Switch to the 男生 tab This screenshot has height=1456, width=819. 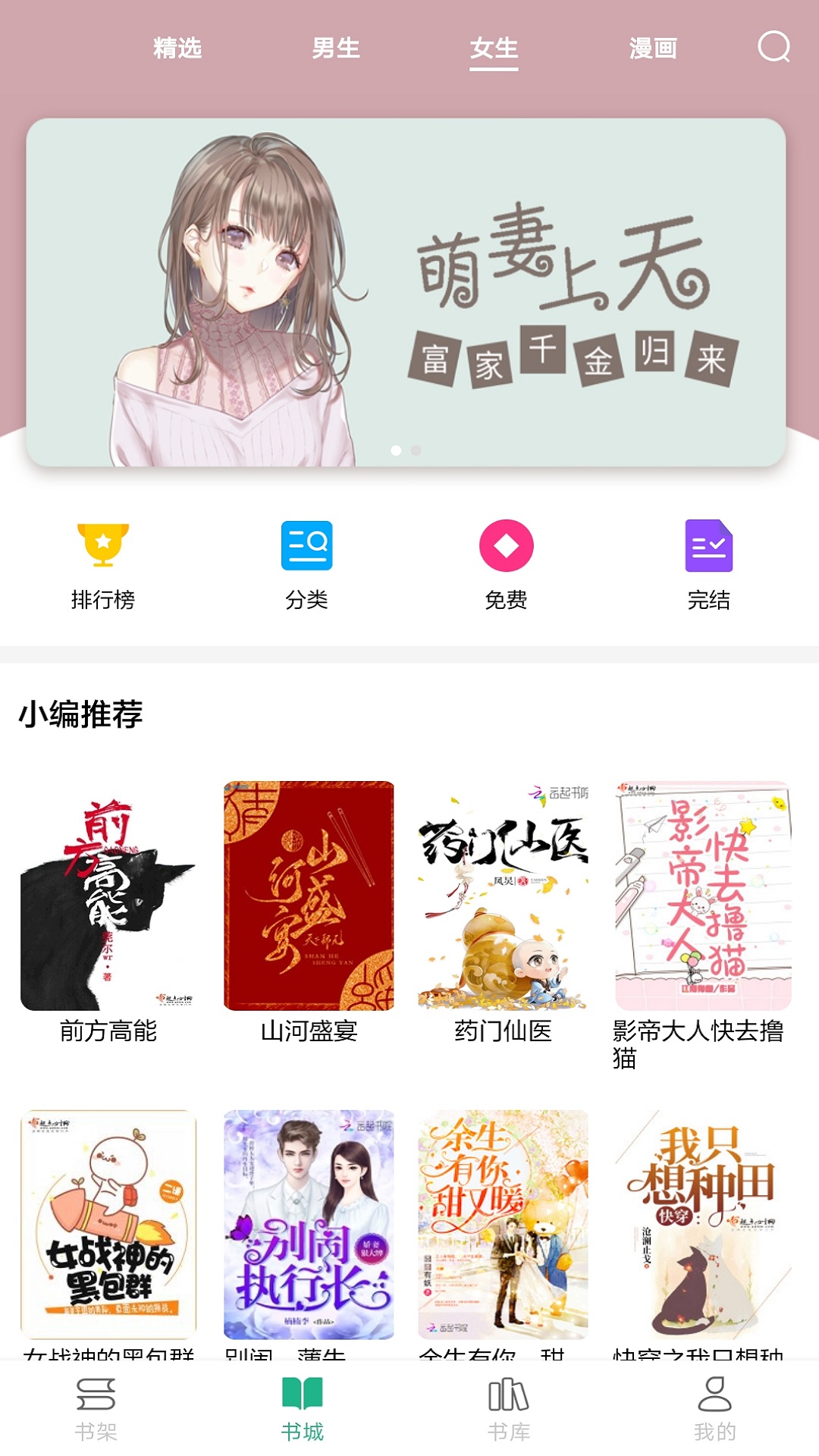[x=336, y=47]
